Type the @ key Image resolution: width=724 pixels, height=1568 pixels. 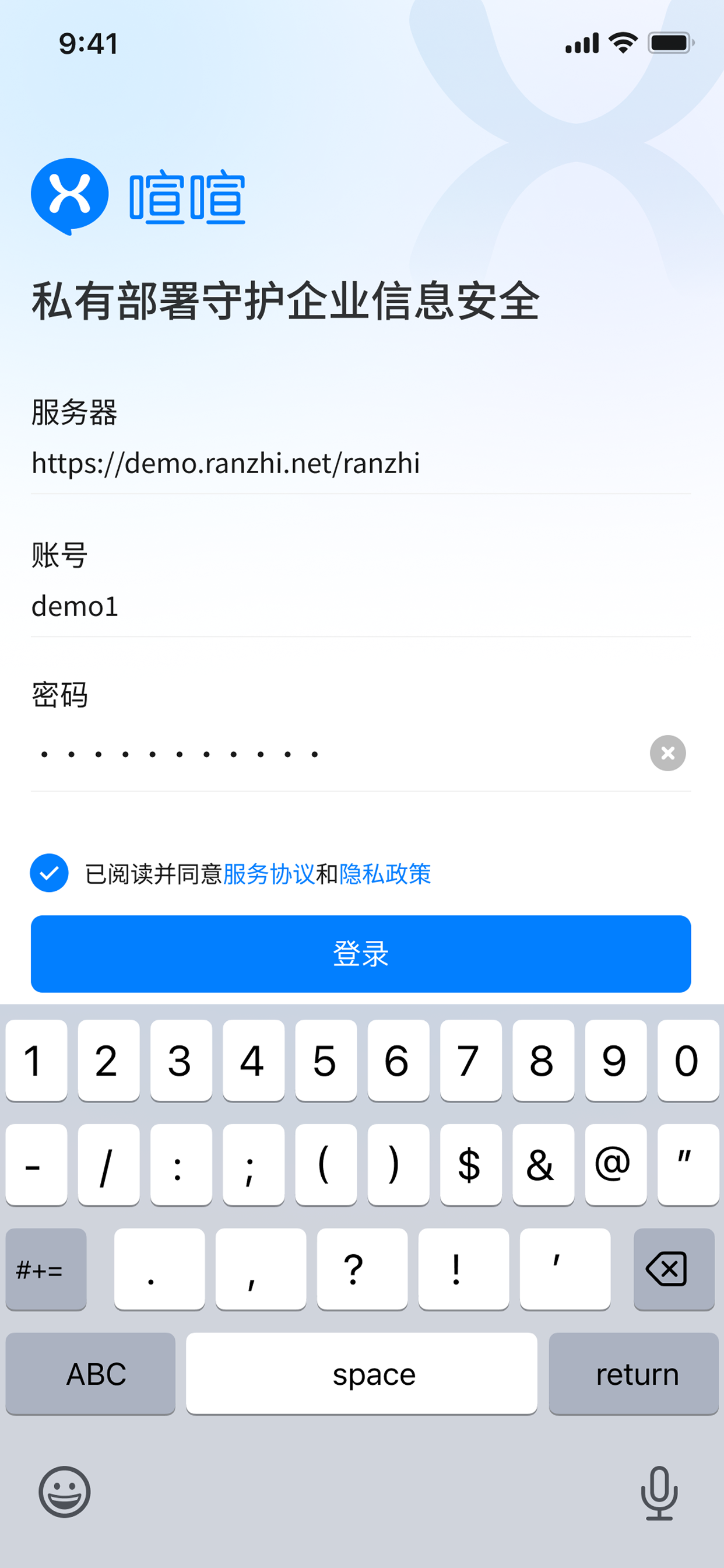[615, 1164]
